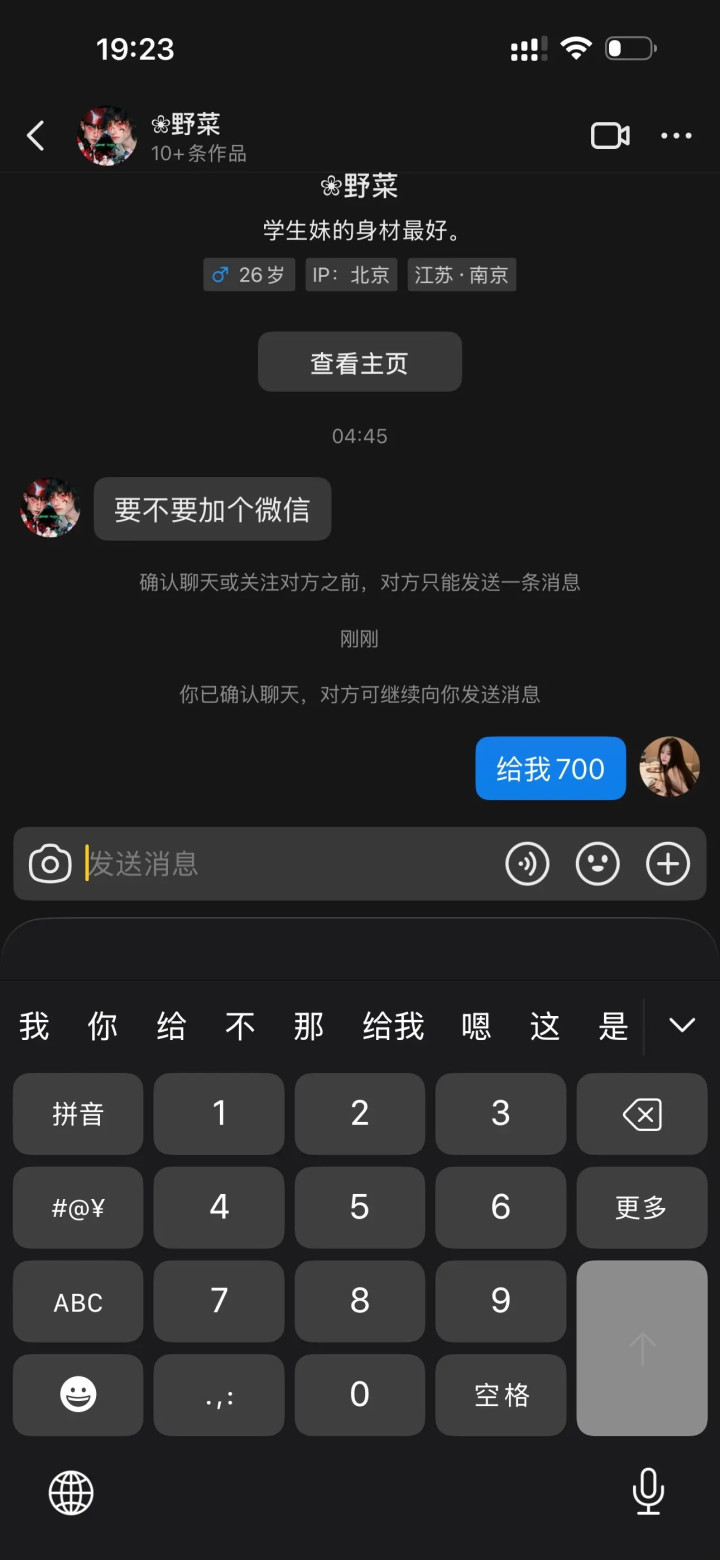Select the suggested word 给我
The height and width of the screenshot is (1560, 720).
point(393,1026)
